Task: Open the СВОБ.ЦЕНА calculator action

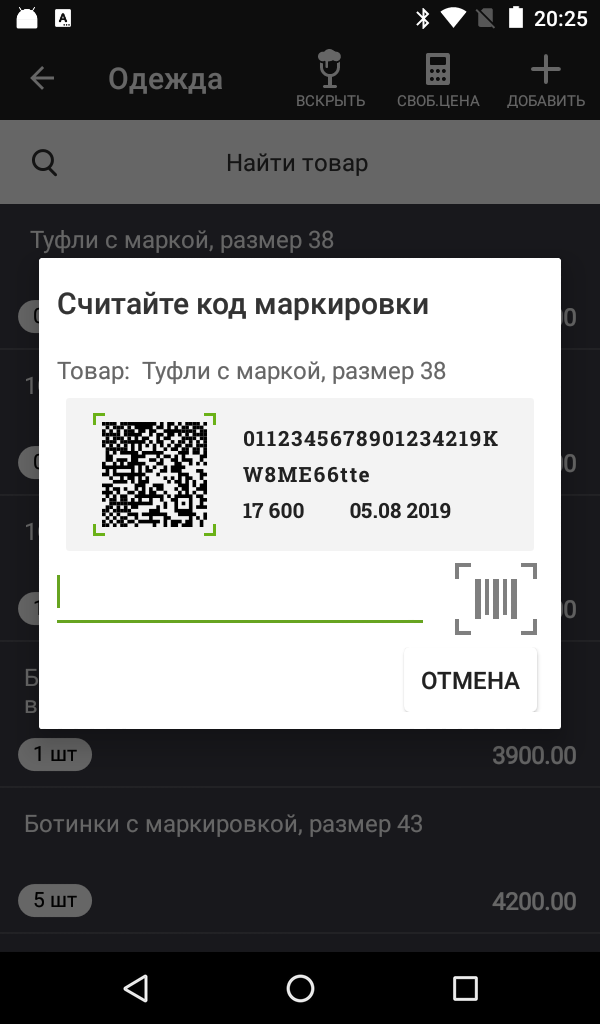Action: 437,79
